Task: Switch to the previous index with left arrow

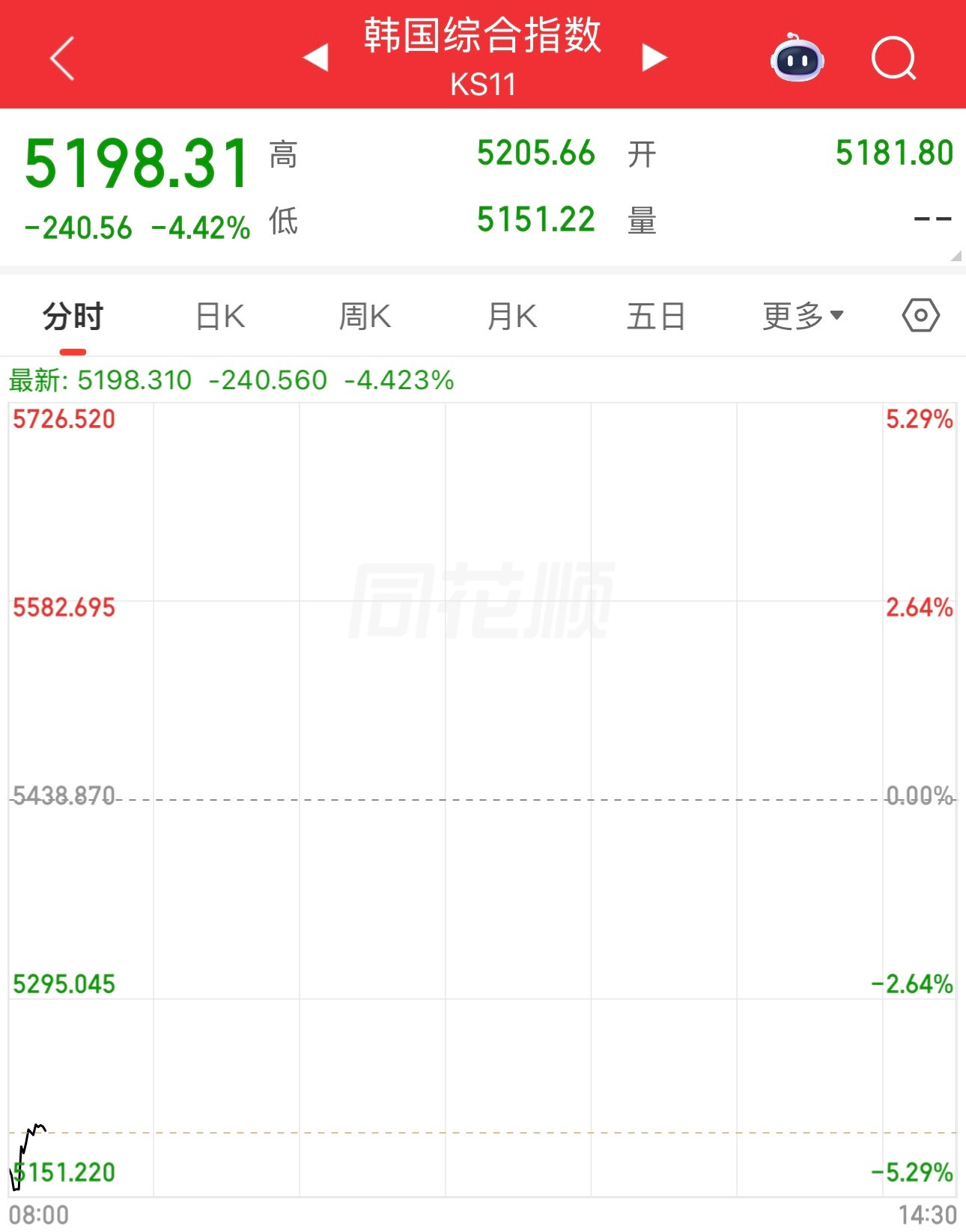Action: point(315,57)
